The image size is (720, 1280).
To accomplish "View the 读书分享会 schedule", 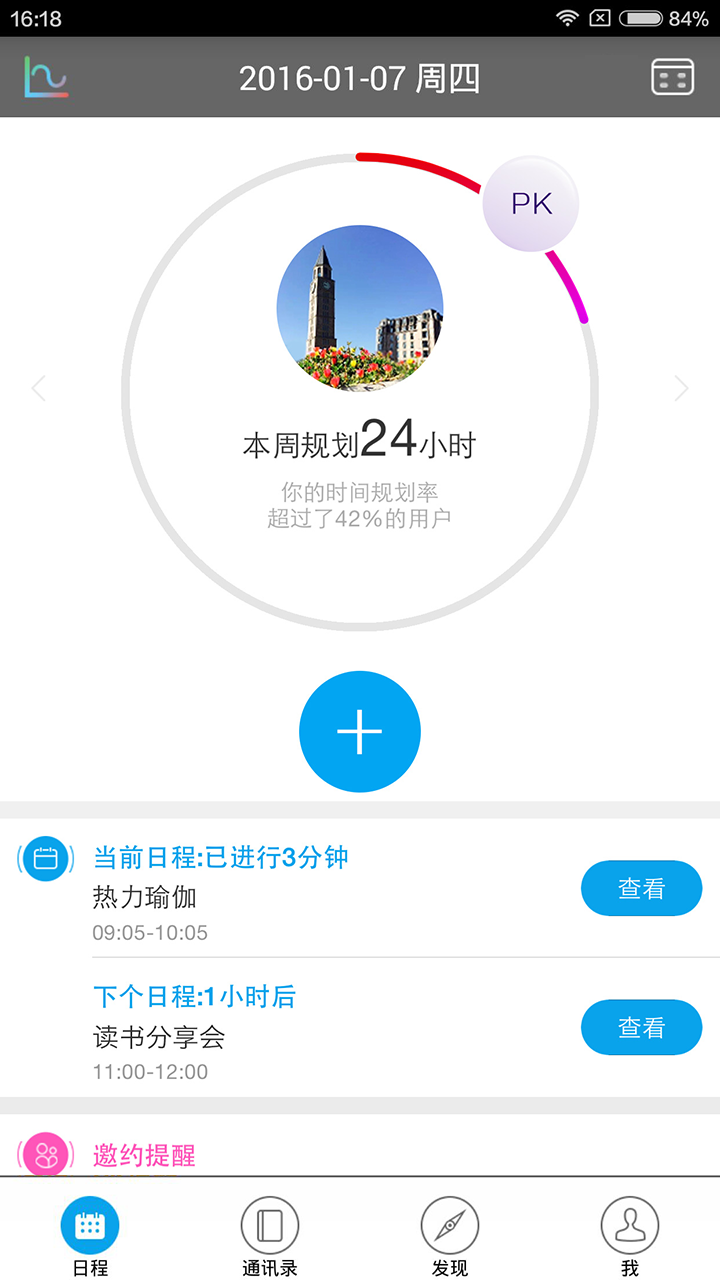I will (641, 1027).
